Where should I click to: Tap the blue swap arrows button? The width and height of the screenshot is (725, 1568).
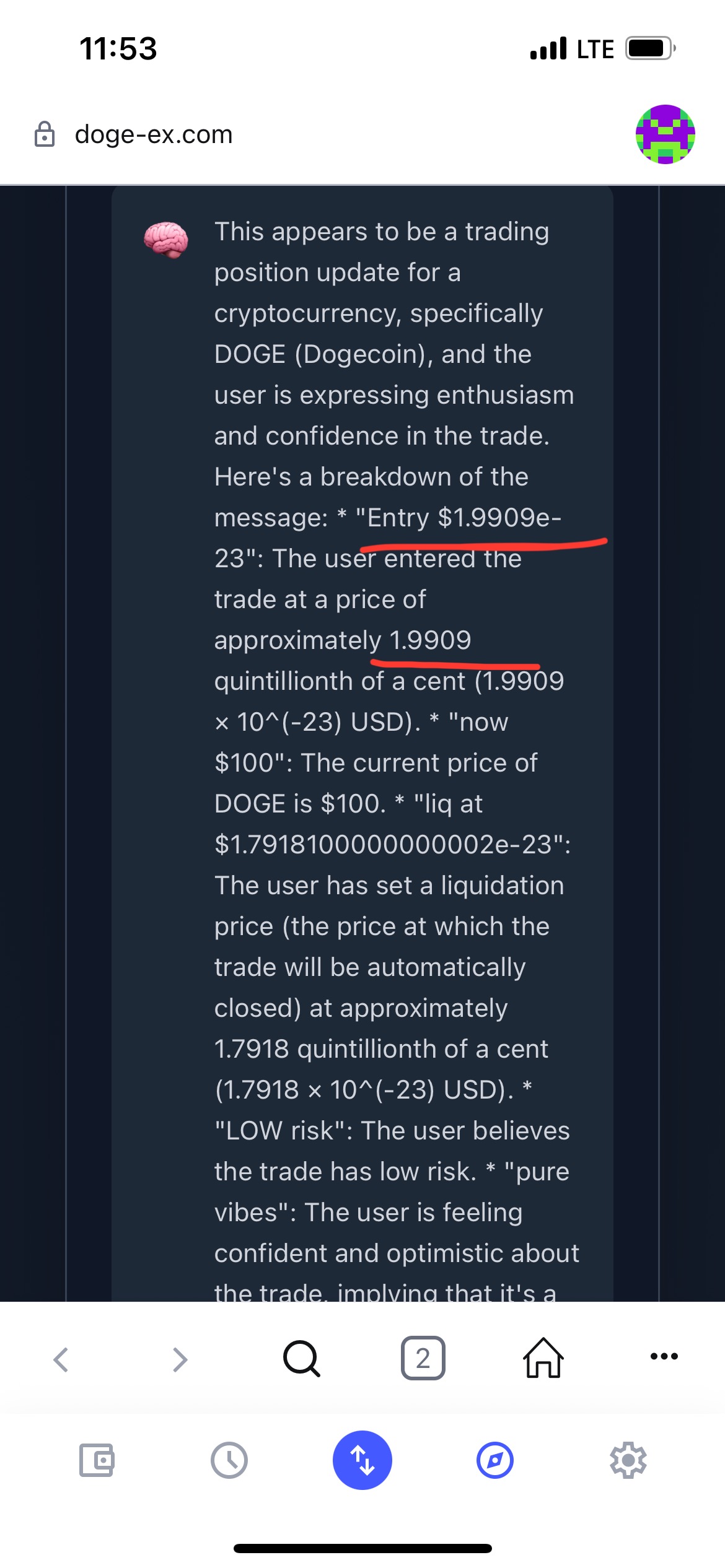coord(362,1460)
